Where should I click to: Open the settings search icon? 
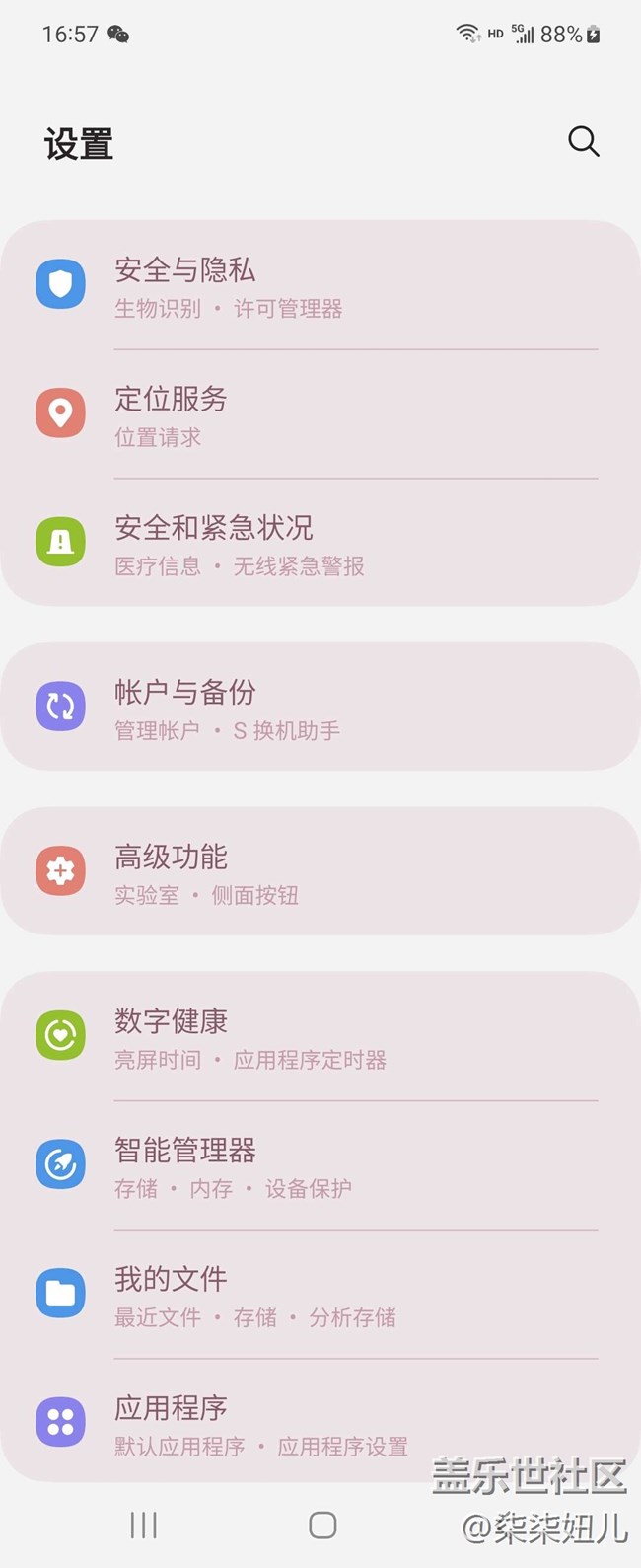tap(583, 142)
